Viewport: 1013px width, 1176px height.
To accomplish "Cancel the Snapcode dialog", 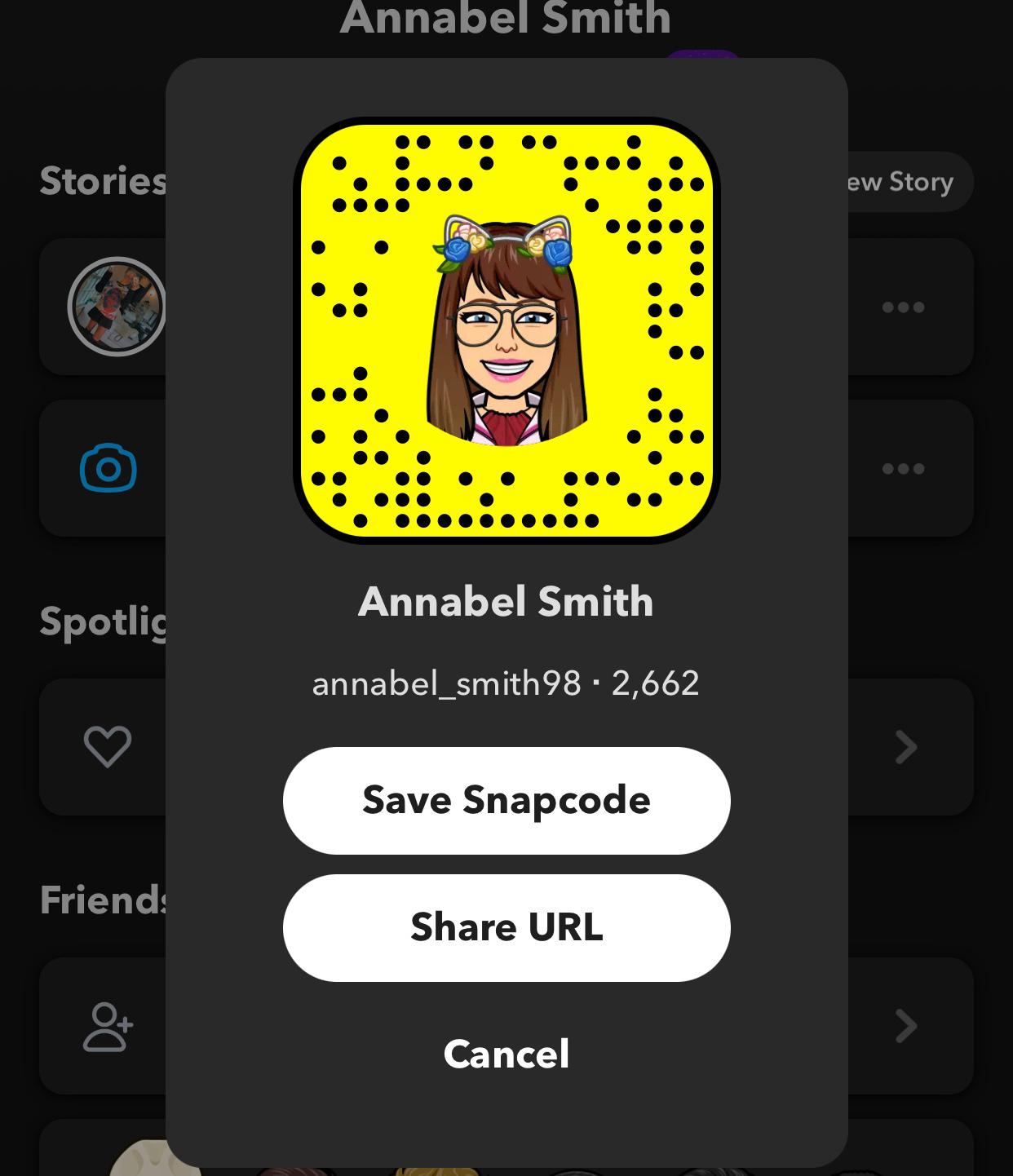I will (506, 1054).
